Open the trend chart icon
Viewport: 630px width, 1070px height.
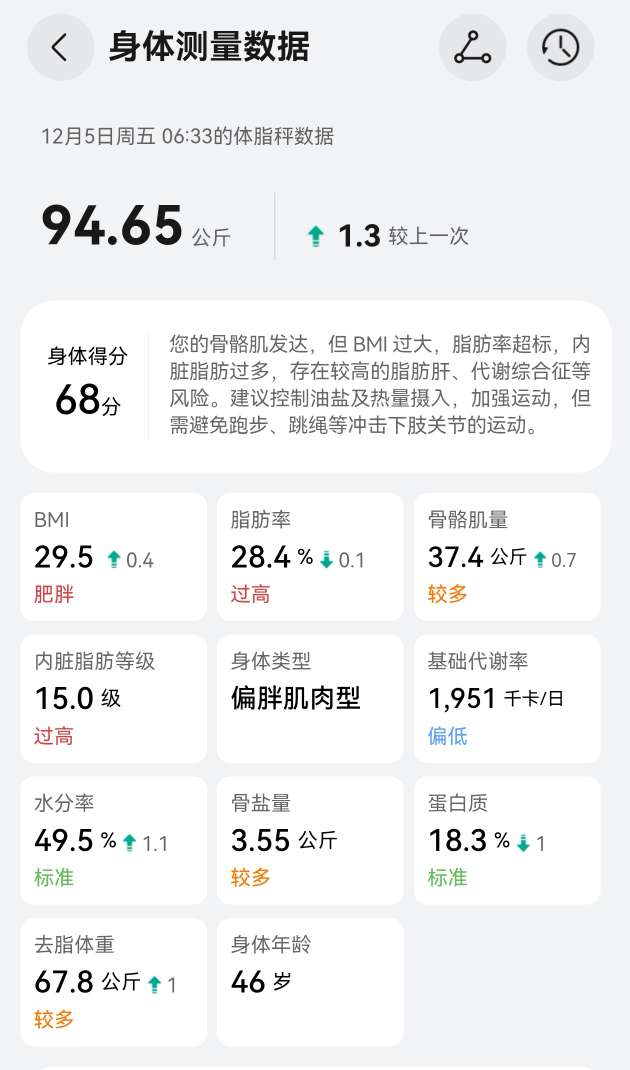point(472,47)
